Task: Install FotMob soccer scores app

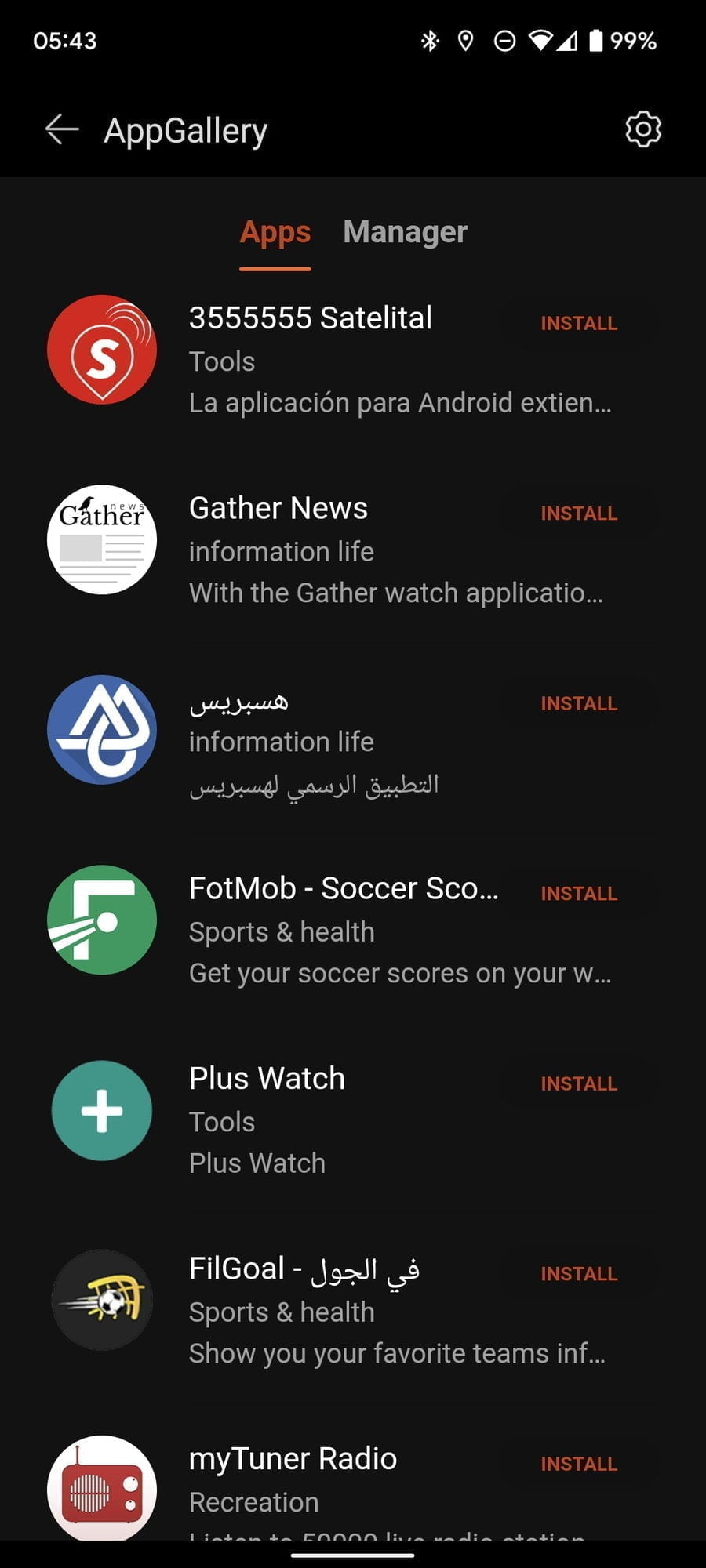Action: [579, 894]
